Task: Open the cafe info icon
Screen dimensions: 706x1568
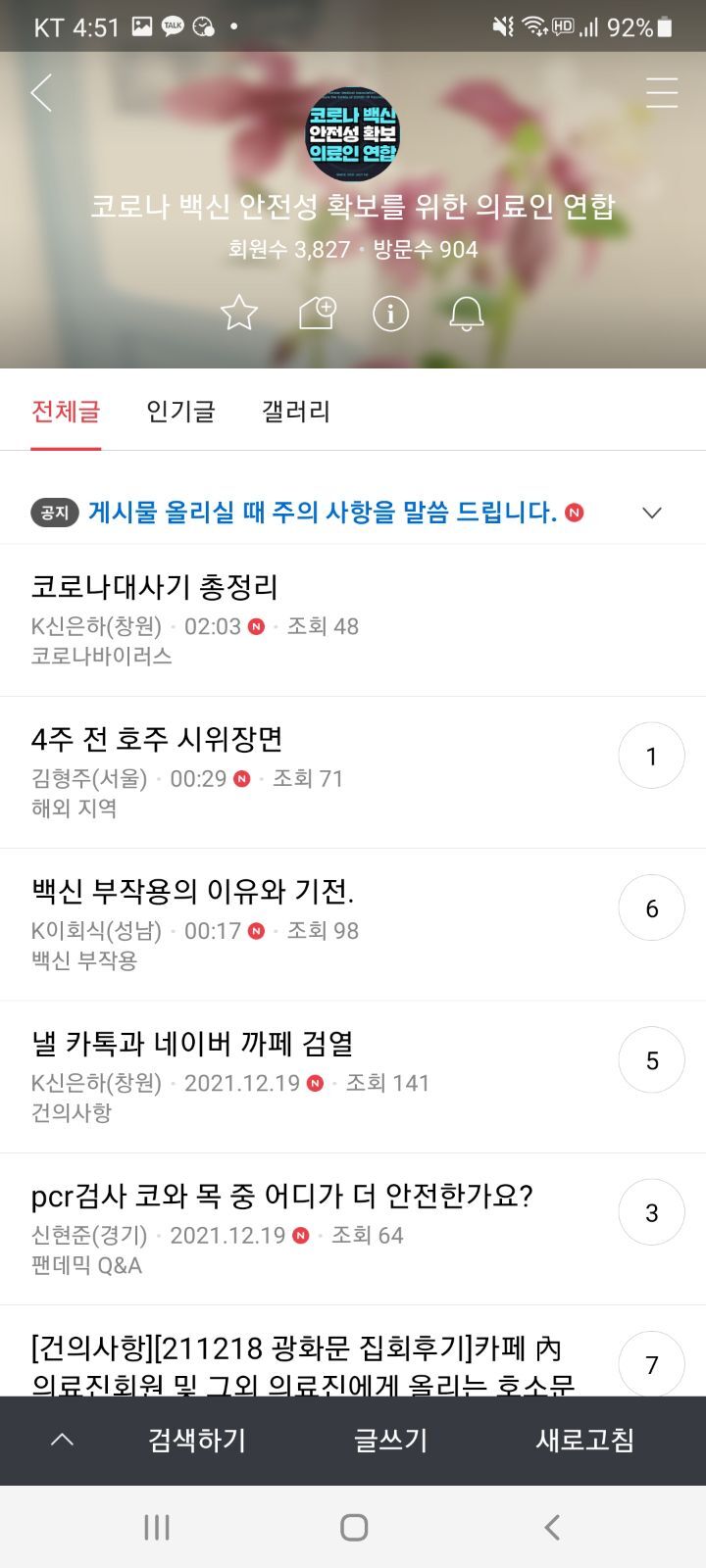Action: pyautogui.click(x=390, y=314)
